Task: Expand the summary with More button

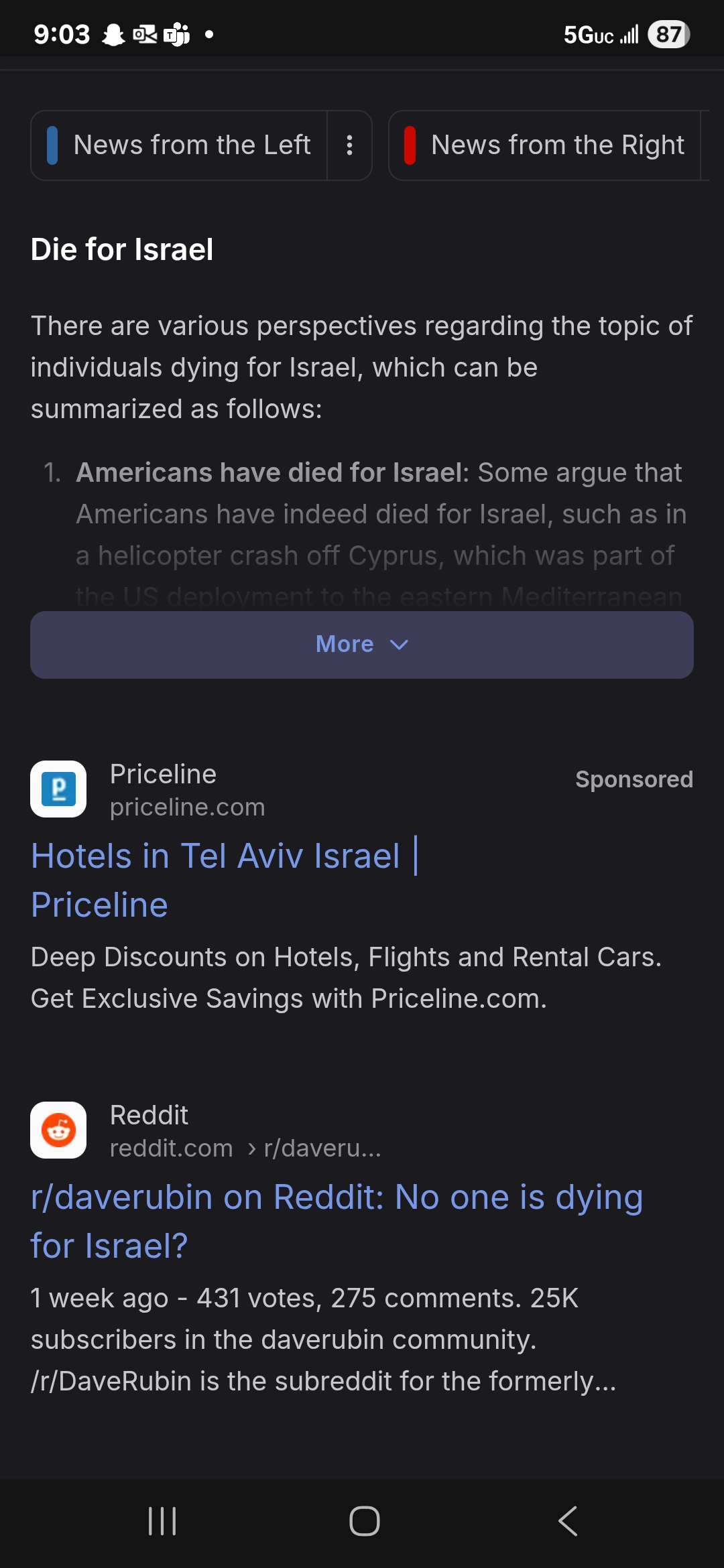Action: click(362, 645)
